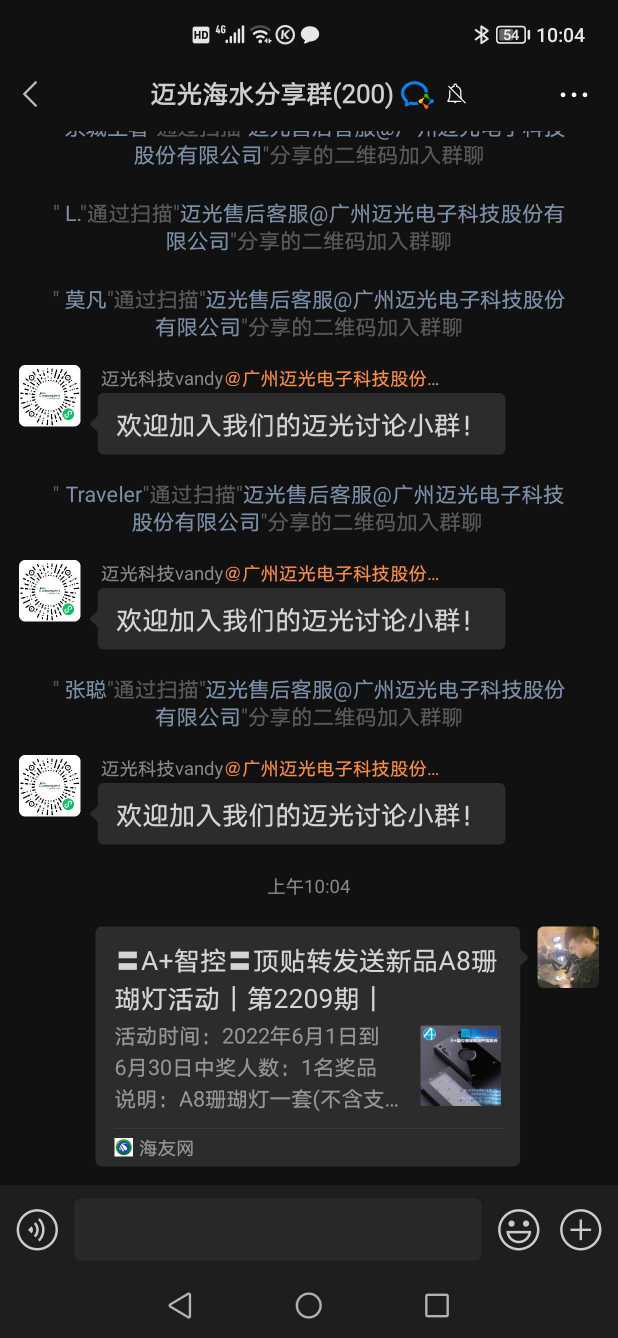Go back from the group chat
Screen dimensions: 618x1338
point(30,95)
